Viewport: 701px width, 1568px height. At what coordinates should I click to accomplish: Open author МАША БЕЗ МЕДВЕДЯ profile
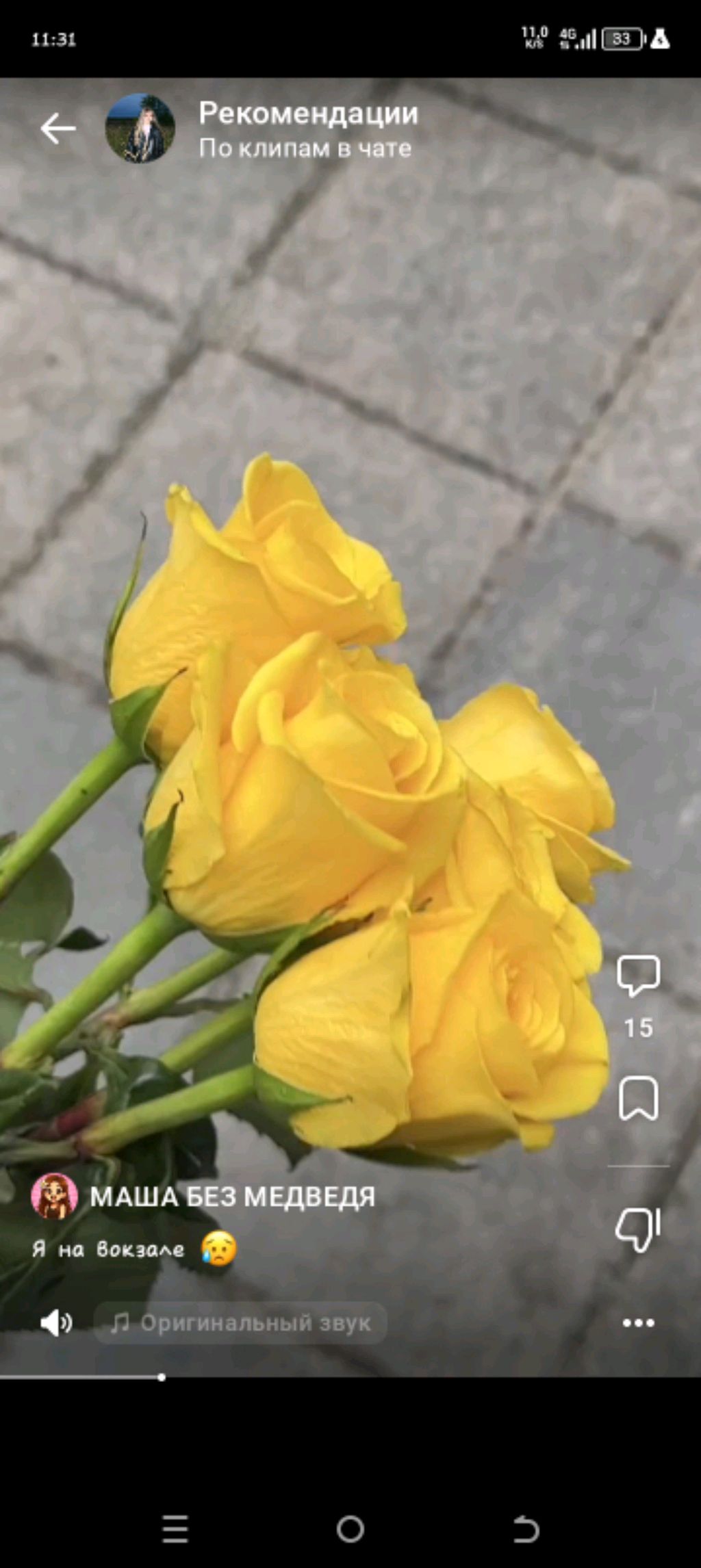[x=232, y=1197]
